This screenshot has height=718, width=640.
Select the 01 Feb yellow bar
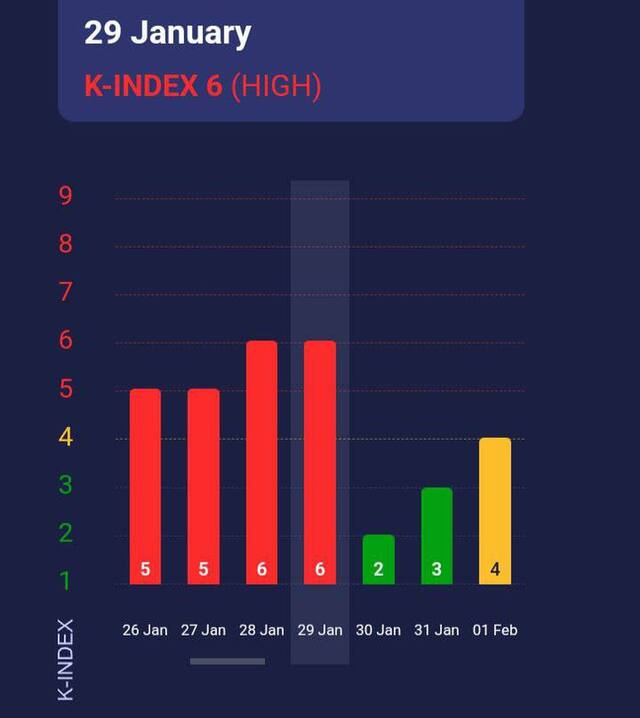(495, 510)
